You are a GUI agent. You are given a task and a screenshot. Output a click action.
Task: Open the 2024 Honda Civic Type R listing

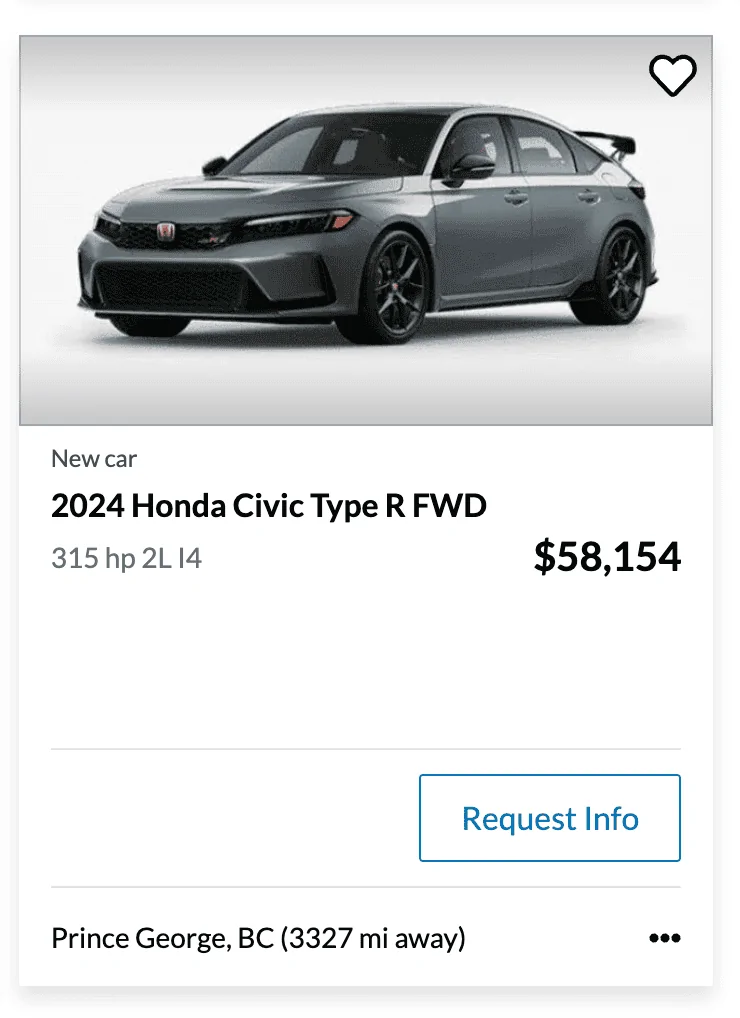coord(269,506)
